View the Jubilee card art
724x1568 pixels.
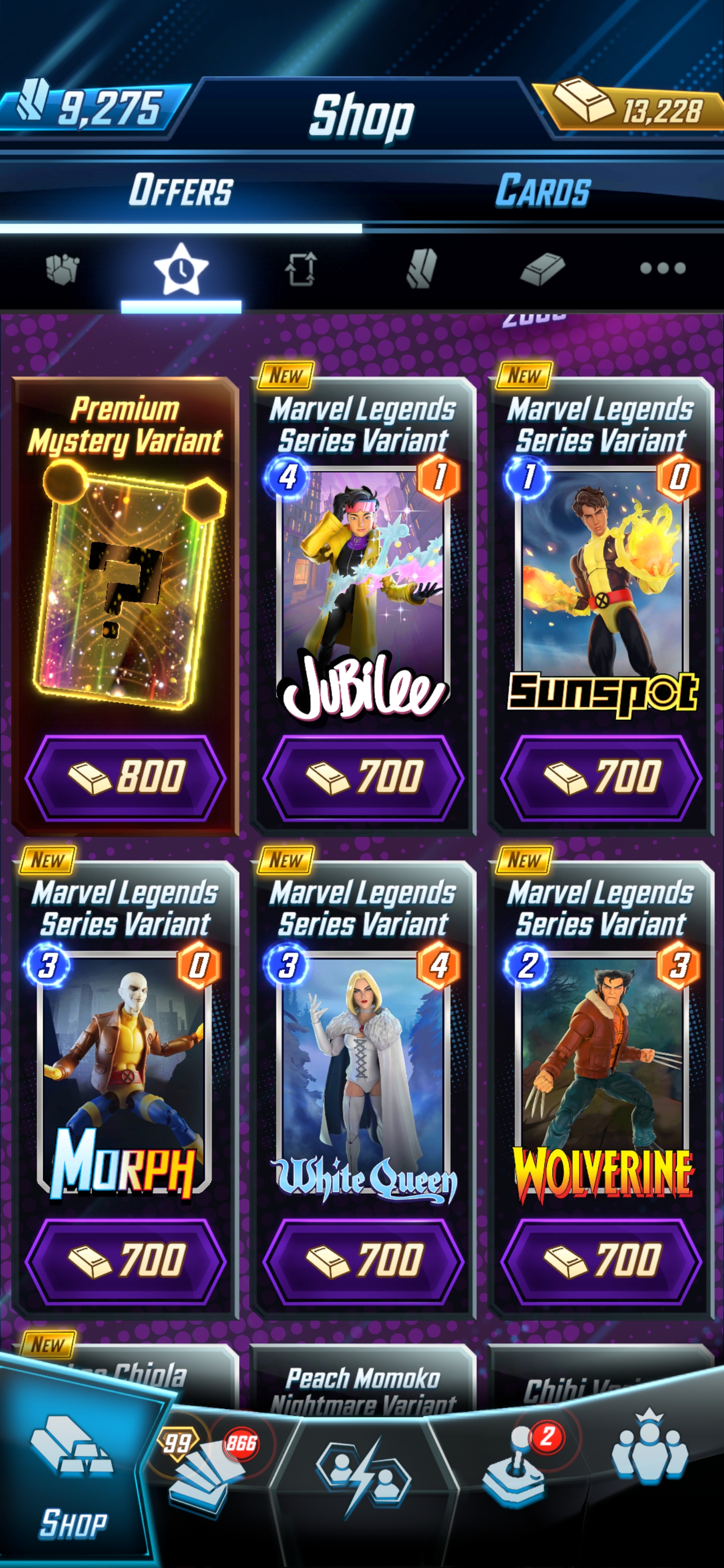[x=363, y=578]
